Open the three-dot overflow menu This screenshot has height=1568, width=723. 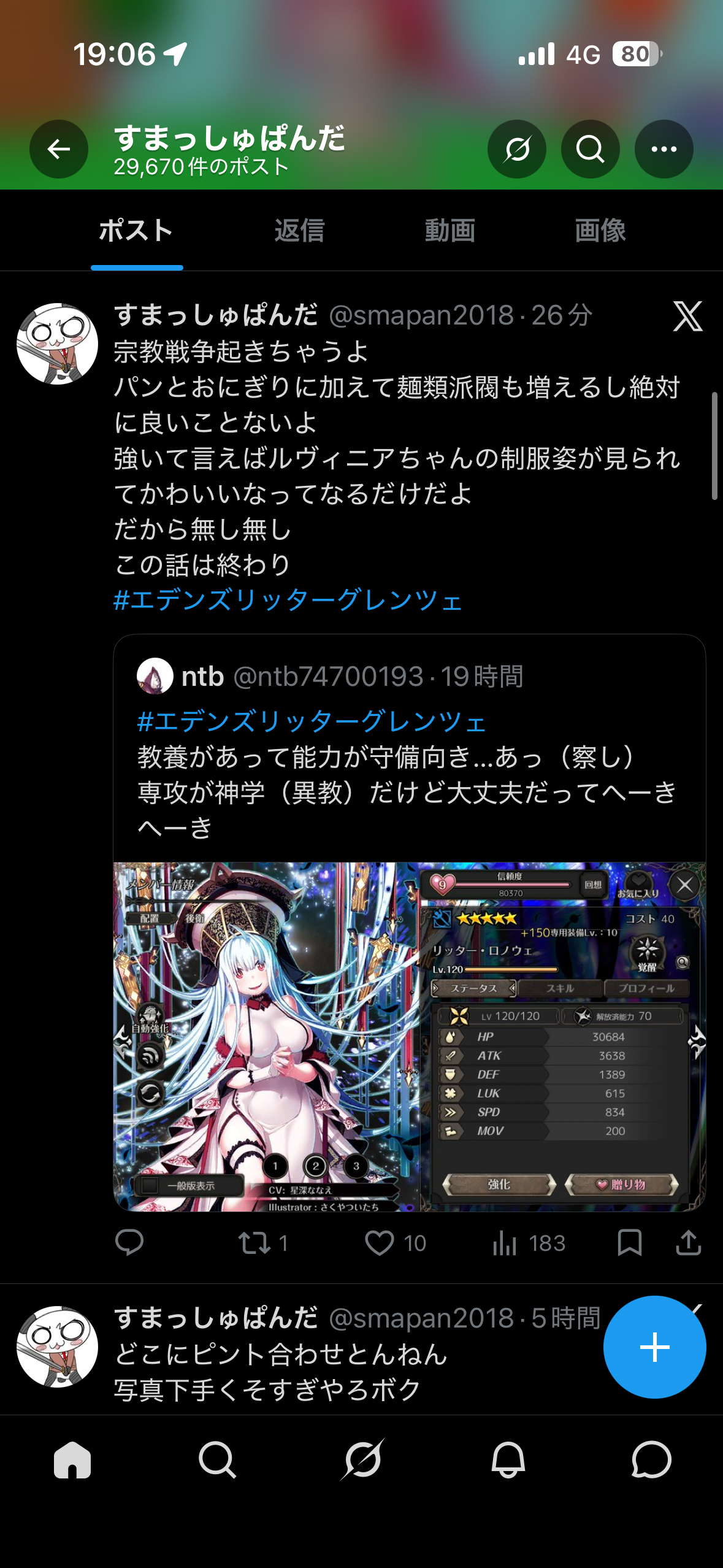click(664, 149)
